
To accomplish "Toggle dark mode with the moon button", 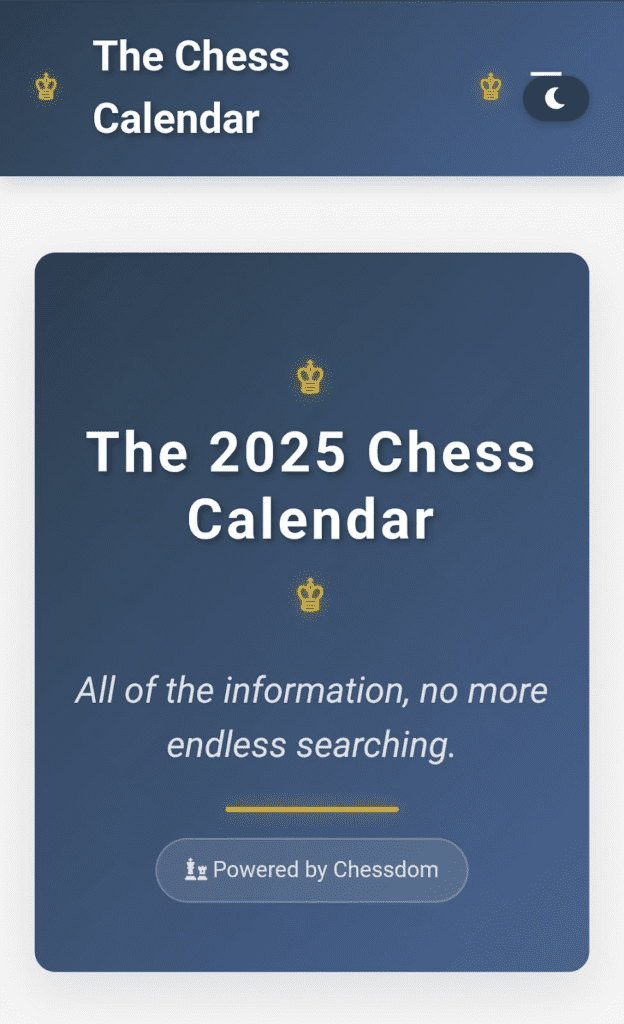I will pos(556,98).
